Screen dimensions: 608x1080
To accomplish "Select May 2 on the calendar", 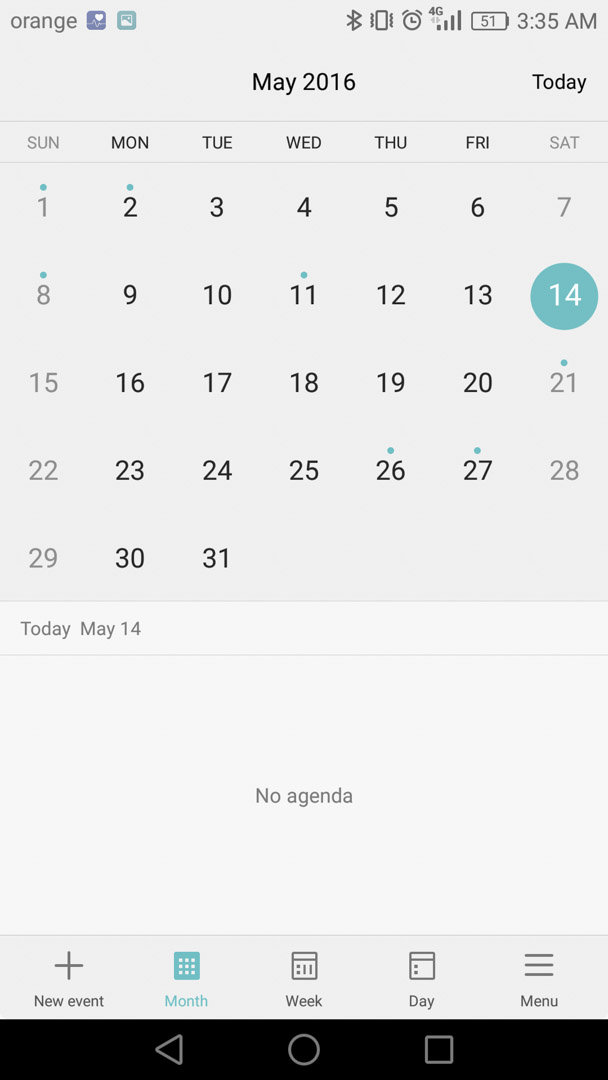I will point(130,207).
